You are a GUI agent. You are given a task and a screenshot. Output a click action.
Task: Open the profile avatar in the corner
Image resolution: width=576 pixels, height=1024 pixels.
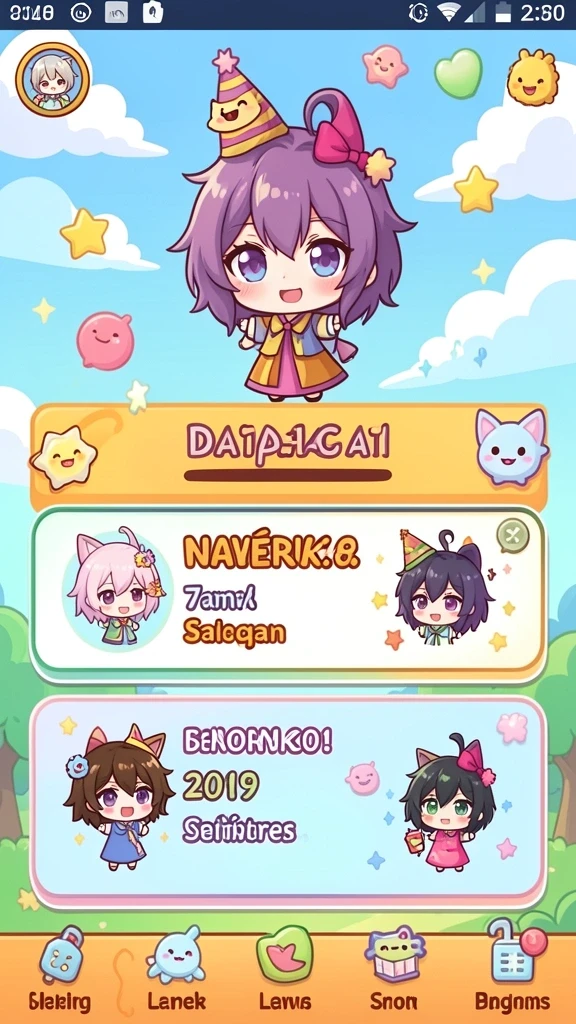(x=53, y=80)
